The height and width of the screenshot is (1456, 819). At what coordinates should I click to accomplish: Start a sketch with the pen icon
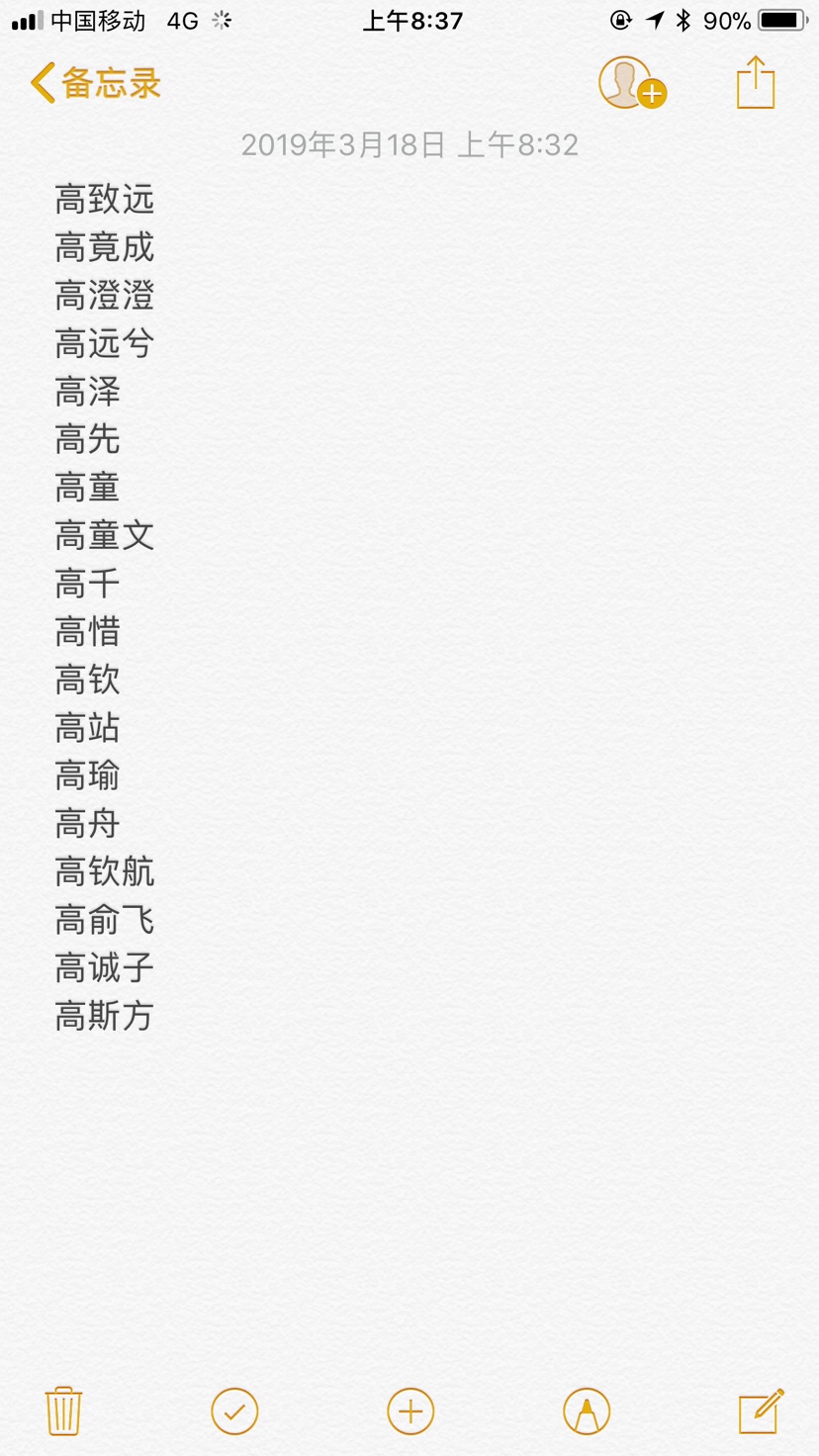(587, 1411)
